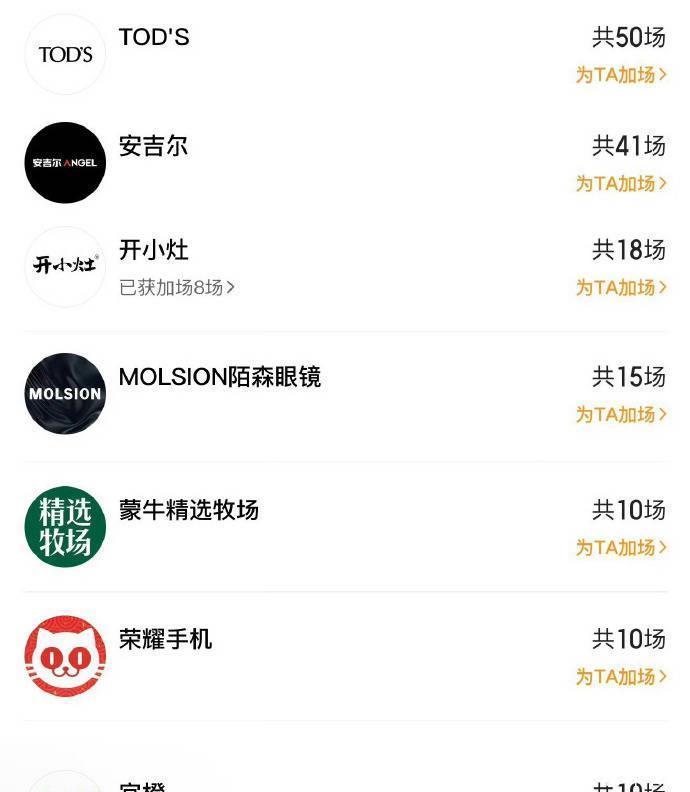The height and width of the screenshot is (792, 690).
Task: Tap 为TA加场 for 蒙牛精选牧场
Action: click(620, 548)
